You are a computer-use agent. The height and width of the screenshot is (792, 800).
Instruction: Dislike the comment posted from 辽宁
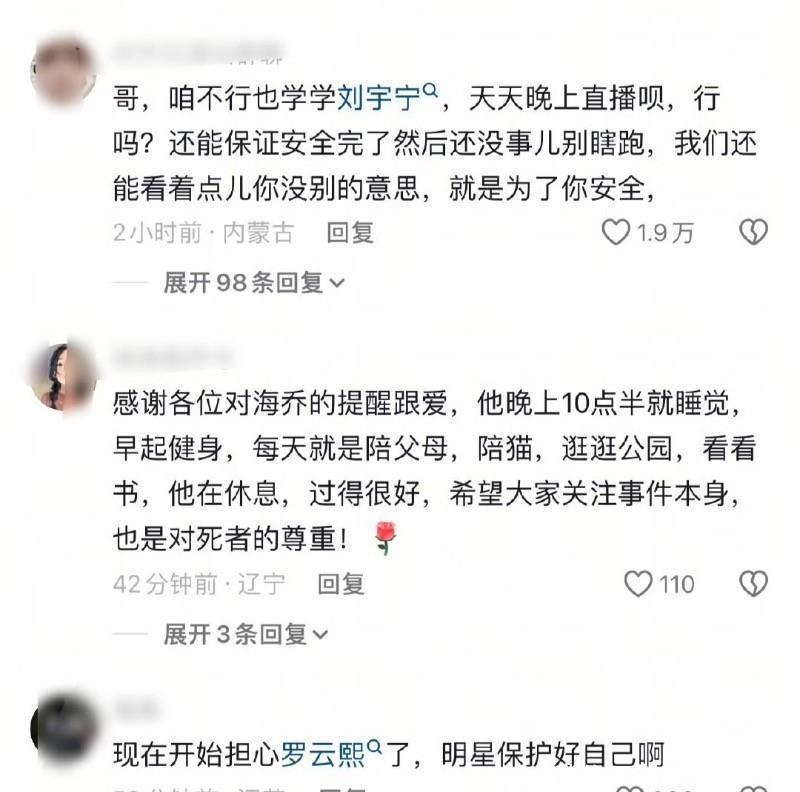pyautogui.click(x=752, y=584)
